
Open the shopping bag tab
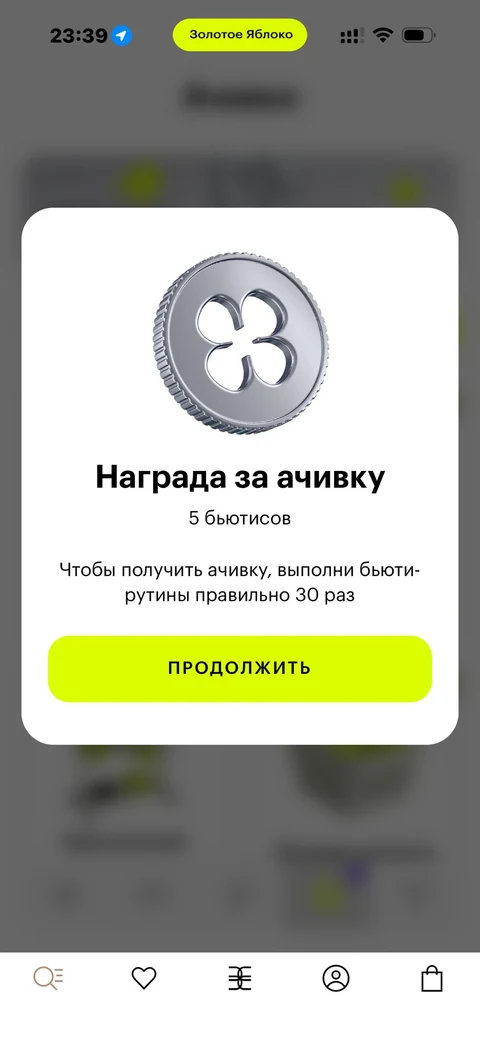(x=432, y=978)
